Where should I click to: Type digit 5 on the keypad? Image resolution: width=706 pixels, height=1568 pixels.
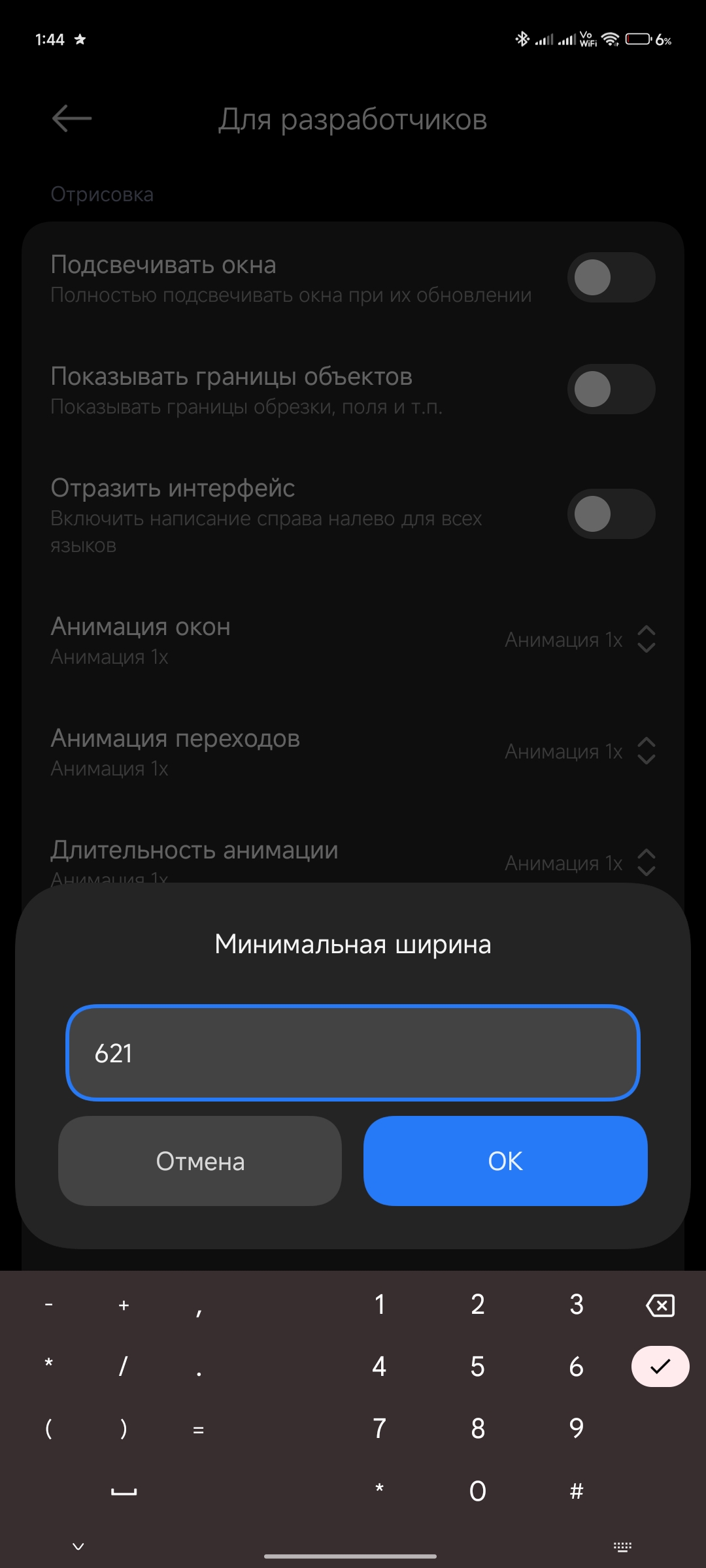pyautogui.click(x=478, y=1367)
